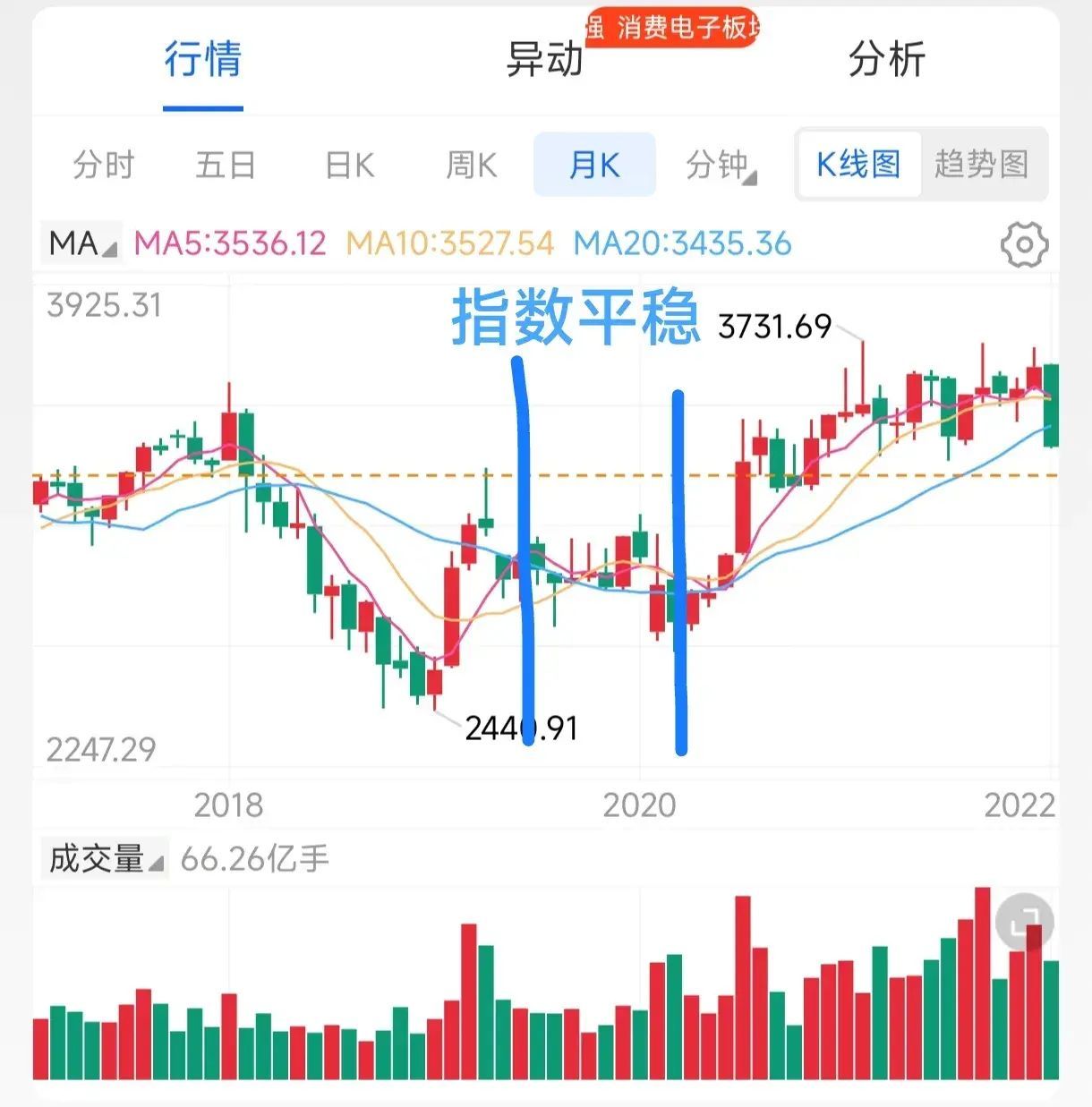Open the MA indicator dropdown

point(81,243)
